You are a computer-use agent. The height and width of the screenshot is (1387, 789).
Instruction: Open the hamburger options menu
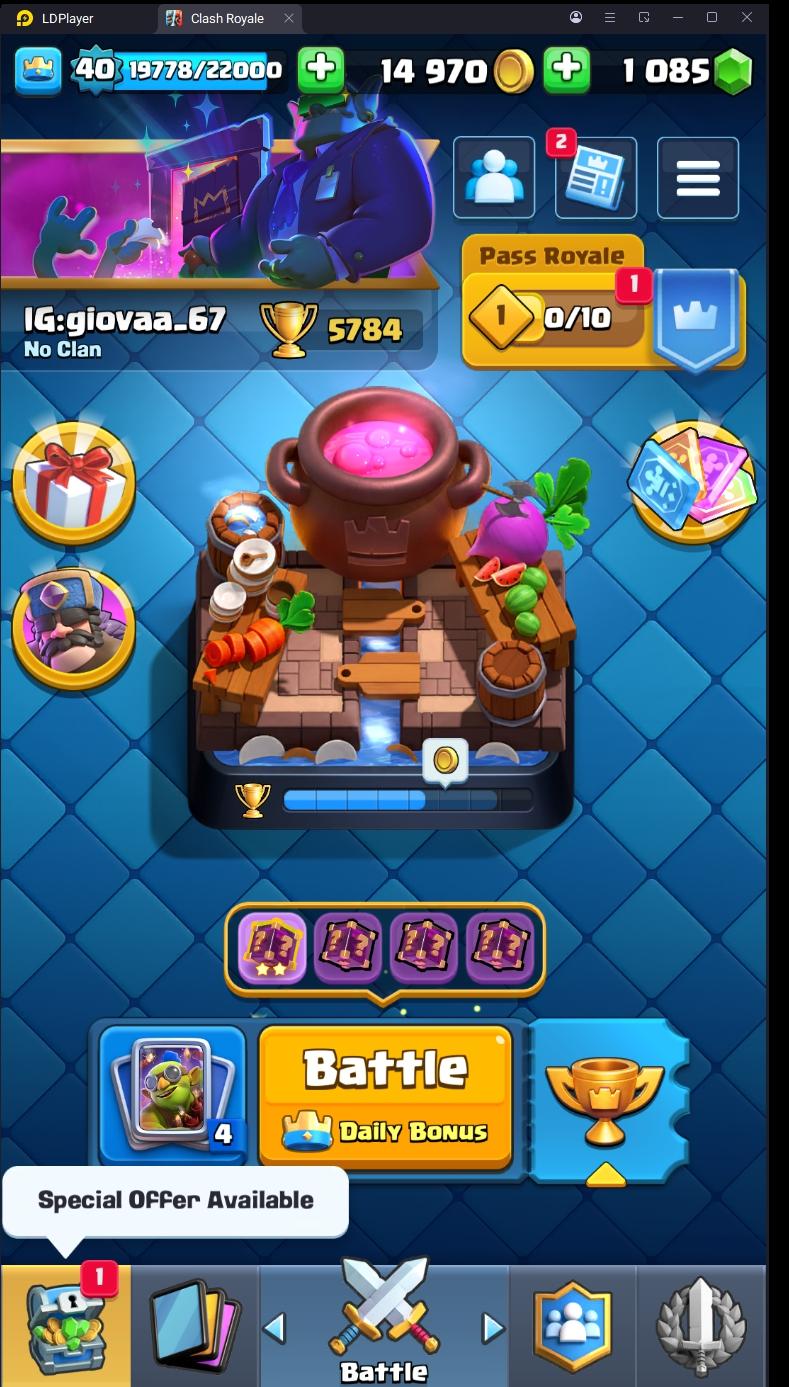pos(698,177)
